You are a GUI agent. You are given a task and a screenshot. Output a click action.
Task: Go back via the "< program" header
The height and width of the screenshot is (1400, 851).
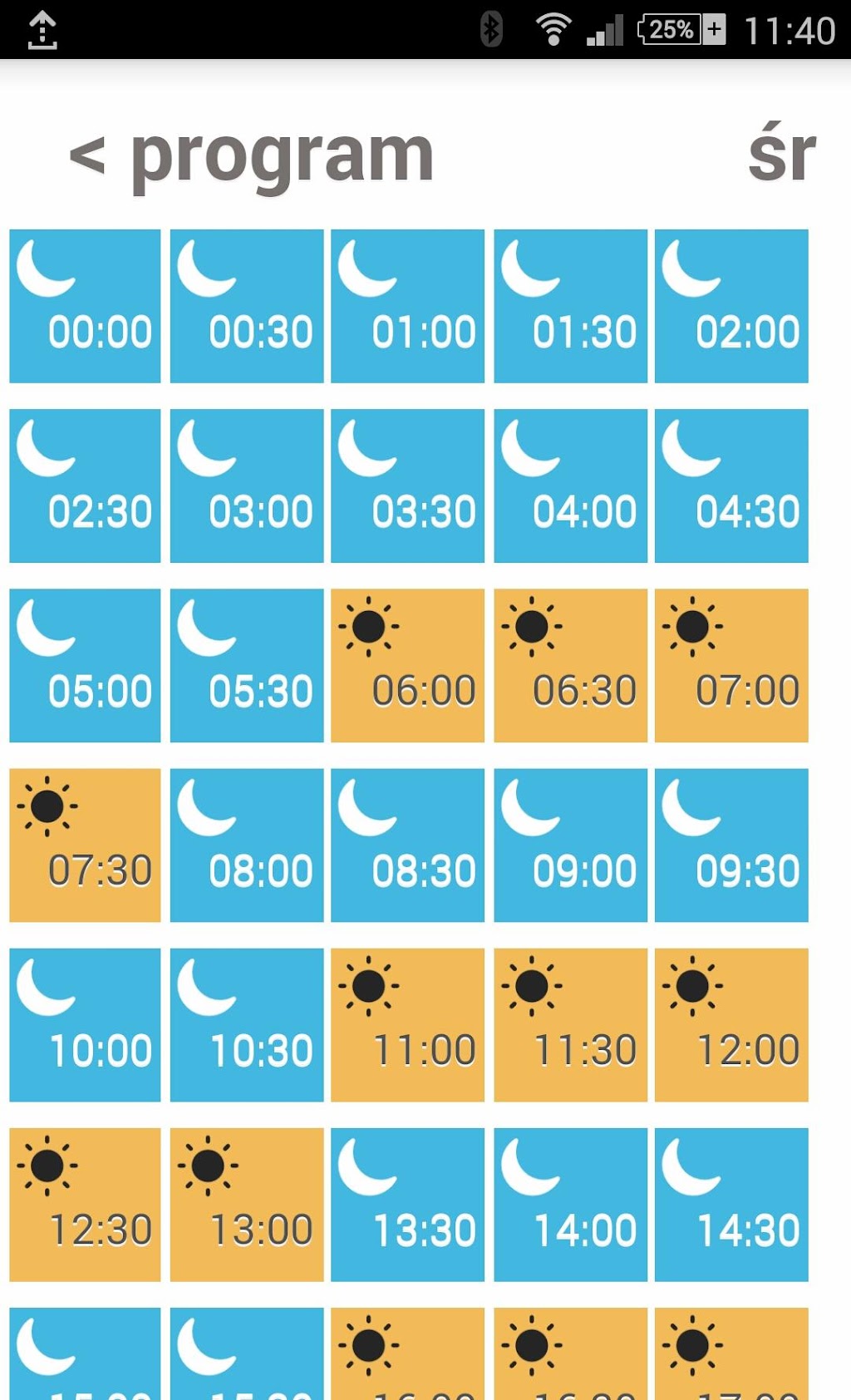coord(251,155)
